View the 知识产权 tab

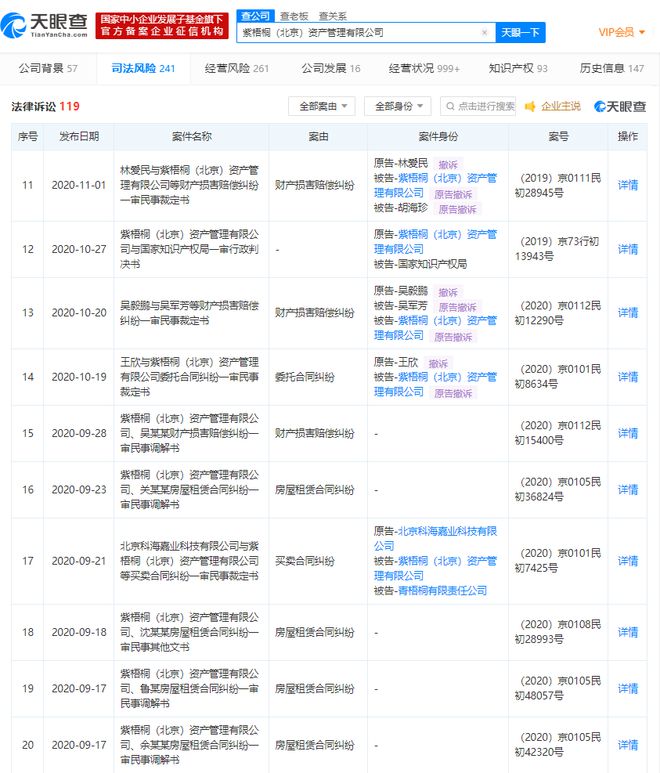tap(517, 68)
